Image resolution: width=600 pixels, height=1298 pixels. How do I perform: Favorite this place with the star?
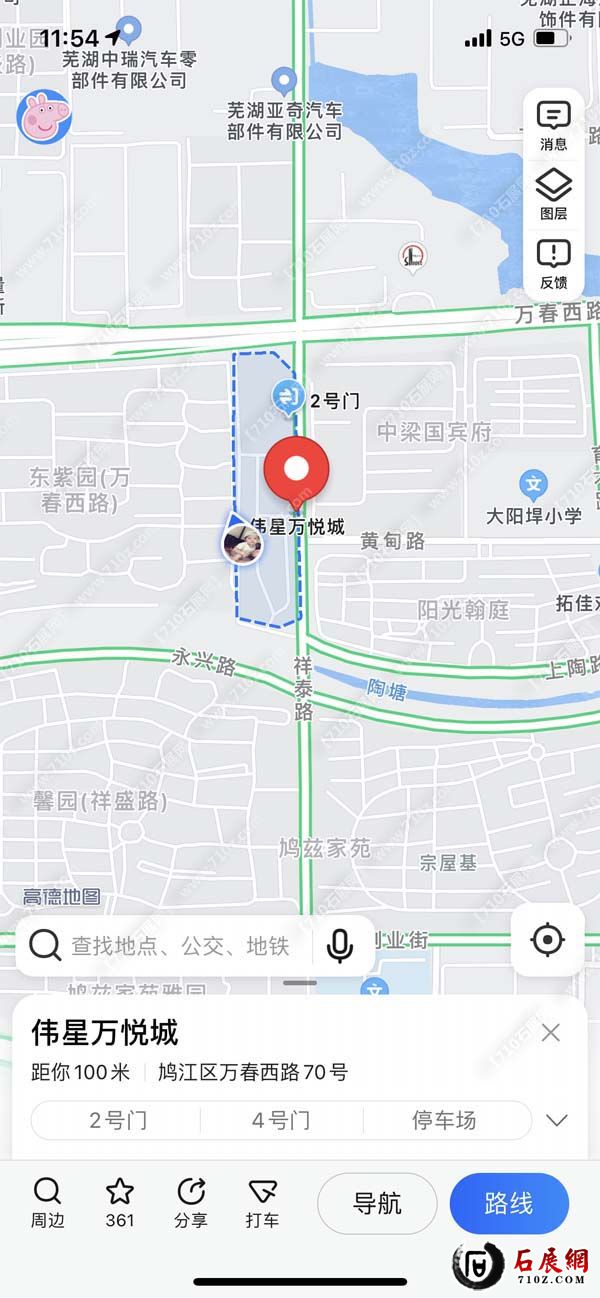(x=120, y=1202)
